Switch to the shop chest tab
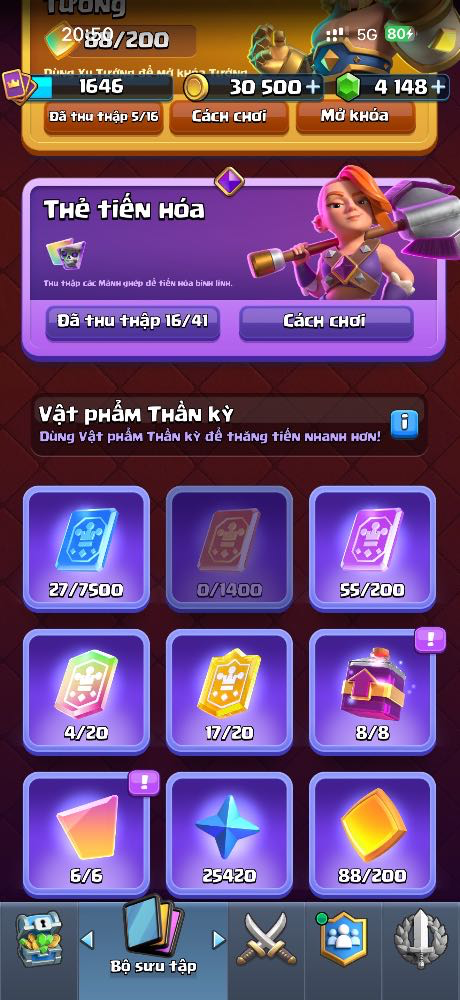This screenshot has width=460, height=1000. coord(38,939)
